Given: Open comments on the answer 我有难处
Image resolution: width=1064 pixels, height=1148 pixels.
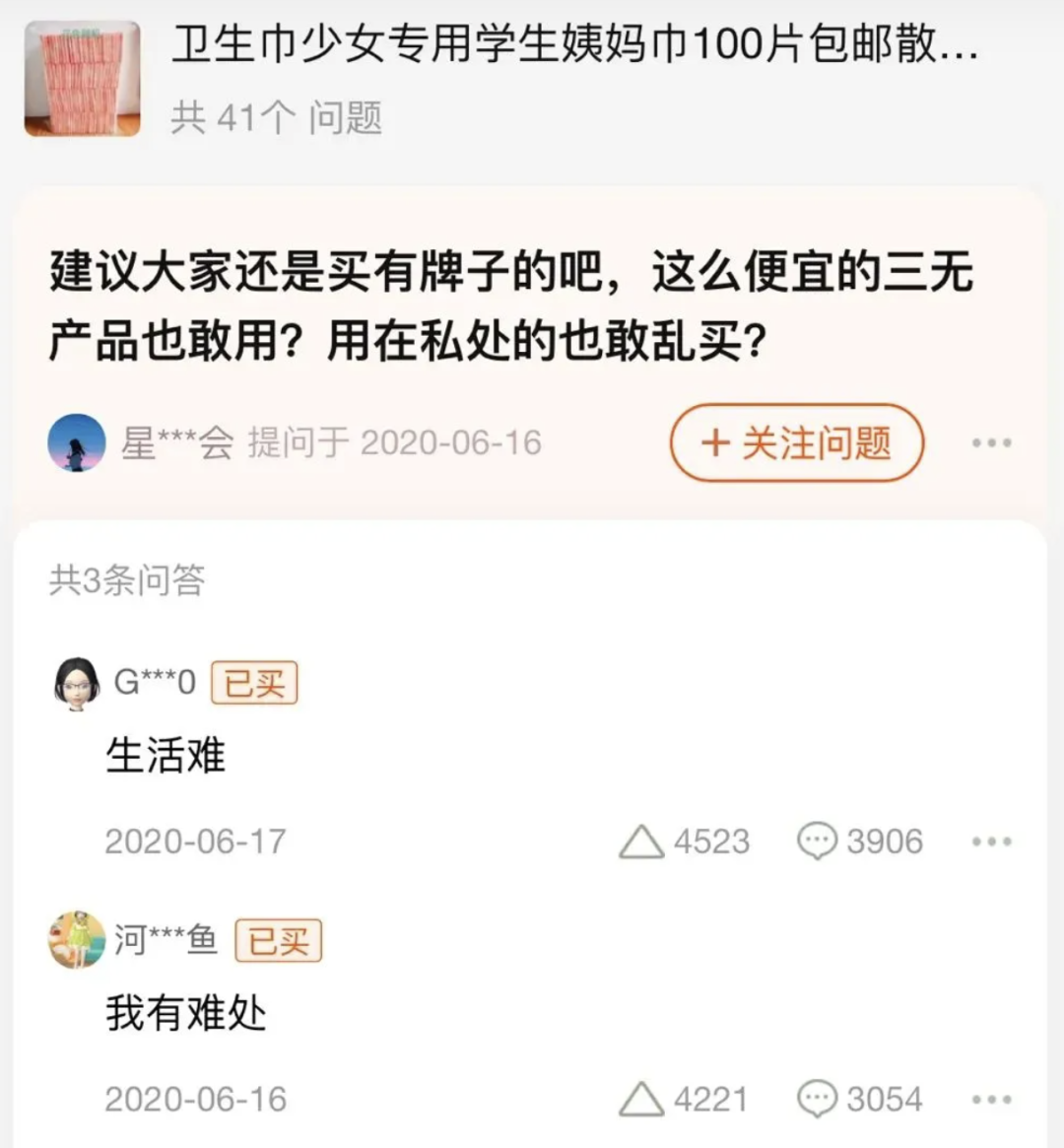Looking at the screenshot, I should (817, 1099).
